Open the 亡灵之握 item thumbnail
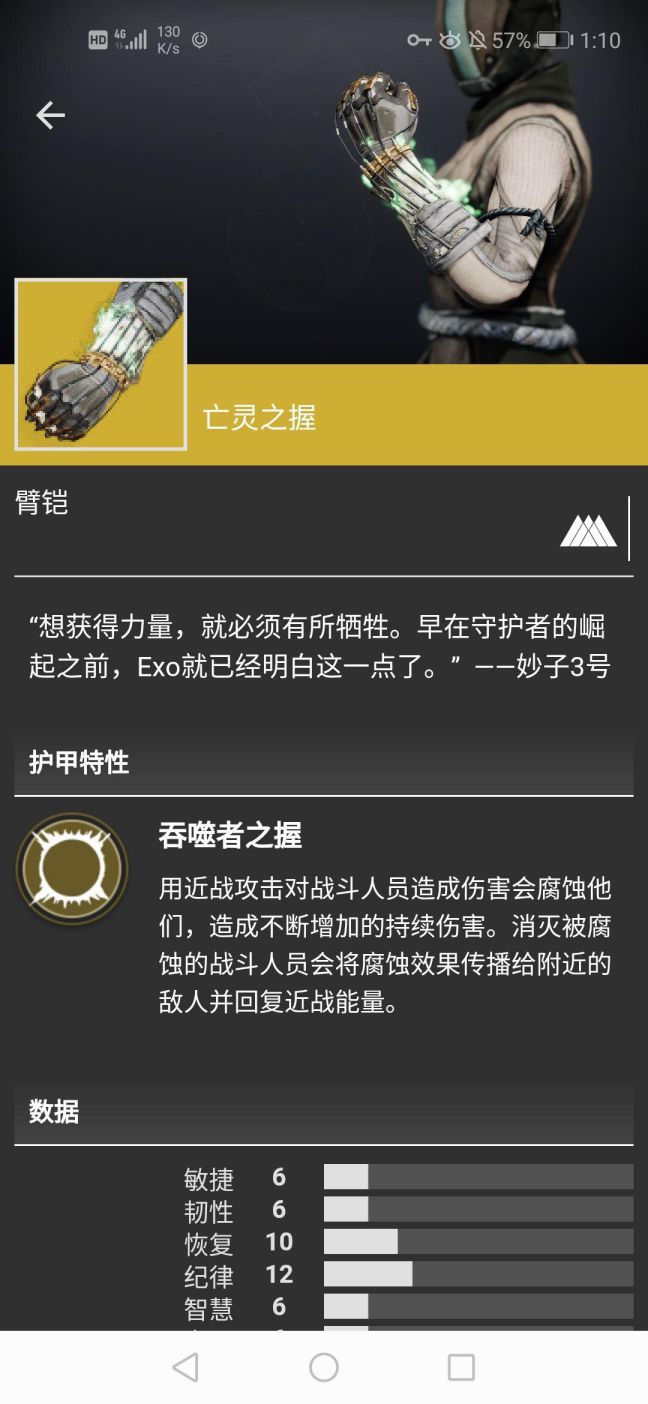The image size is (648, 1404). point(101,365)
